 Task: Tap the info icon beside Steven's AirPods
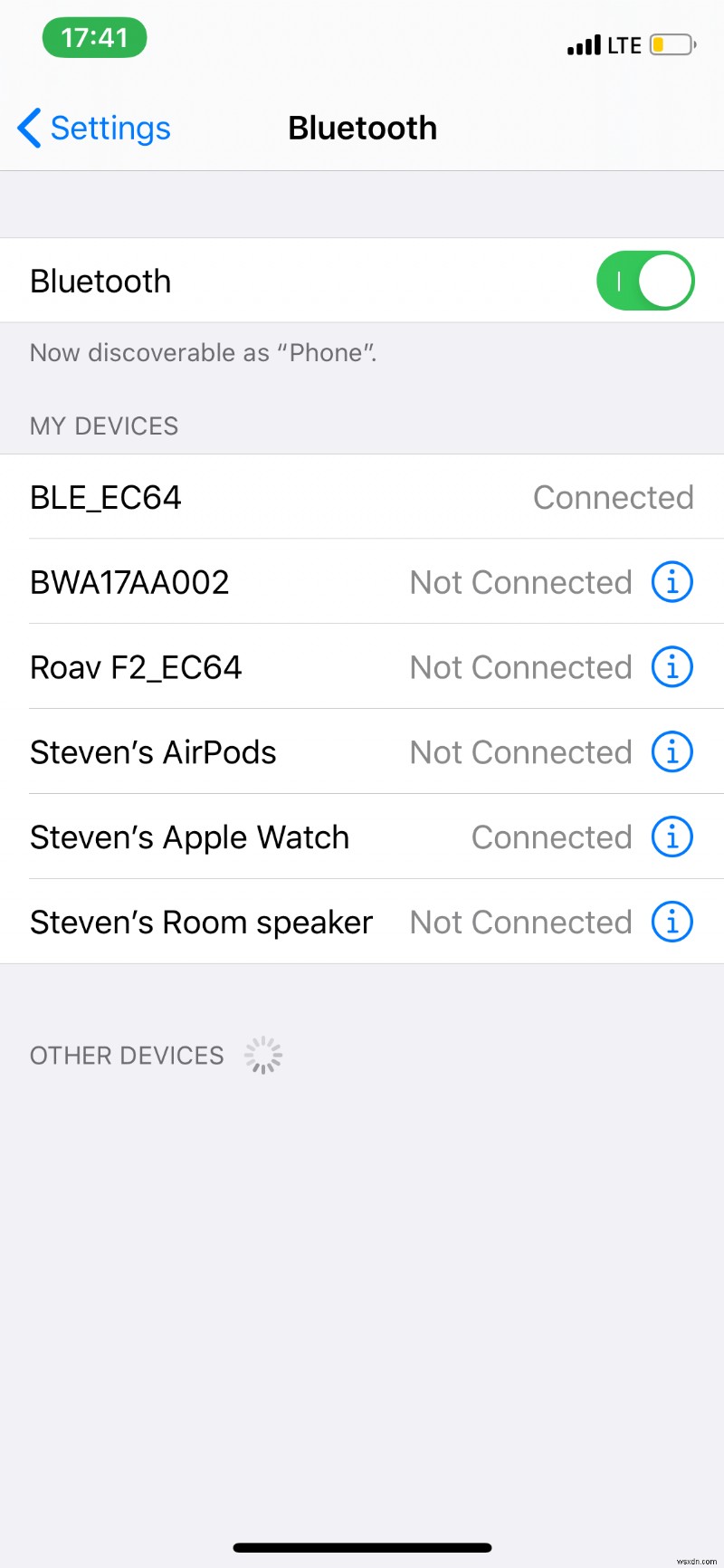pyautogui.click(x=672, y=751)
